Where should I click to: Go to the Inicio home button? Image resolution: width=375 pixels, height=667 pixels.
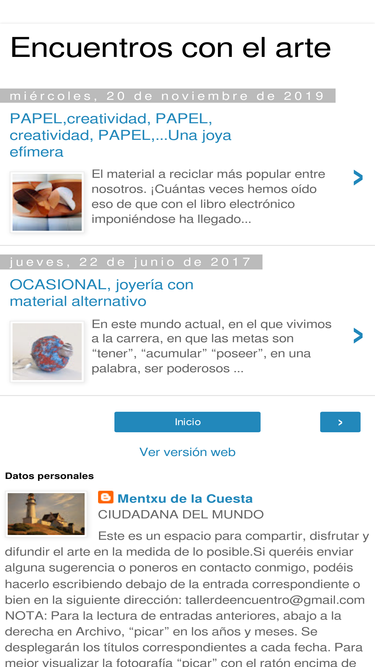(188, 422)
